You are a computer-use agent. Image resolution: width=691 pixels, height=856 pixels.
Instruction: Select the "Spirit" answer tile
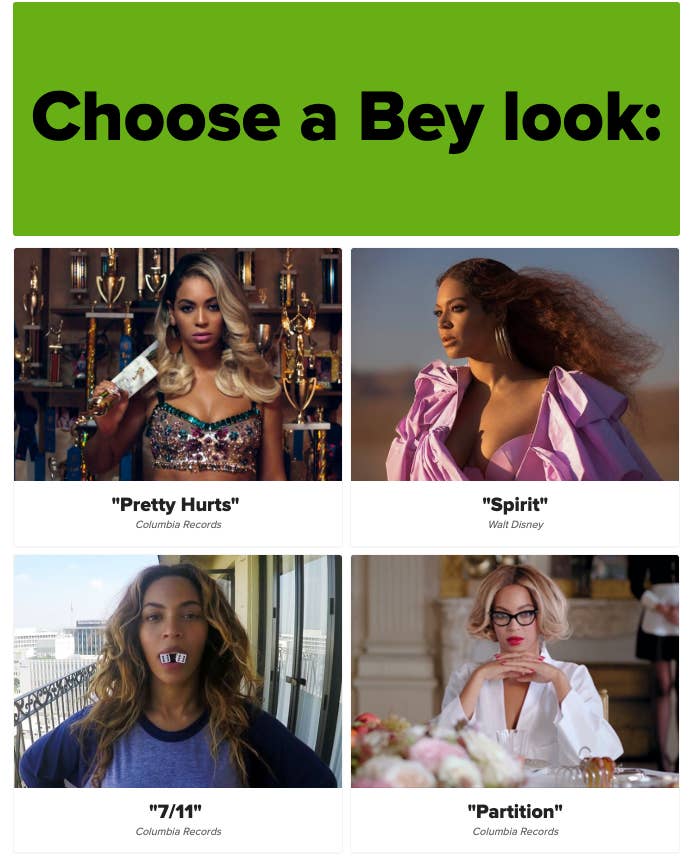tap(514, 395)
